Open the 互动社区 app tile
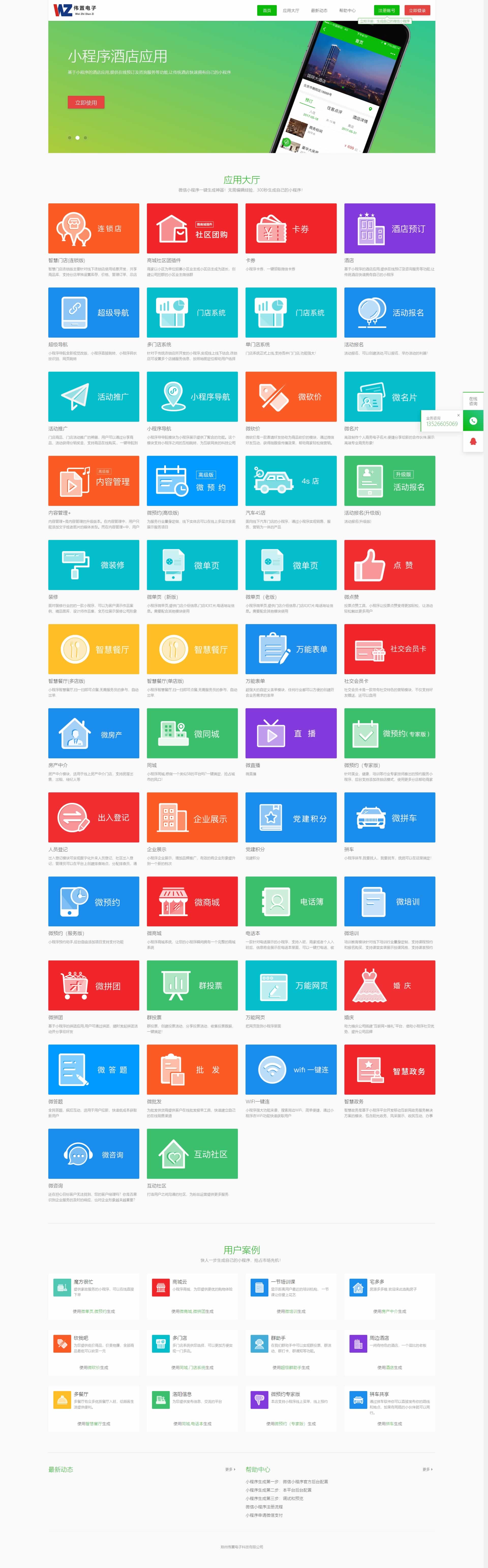Screen dimensions: 488x1568 point(192,1153)
